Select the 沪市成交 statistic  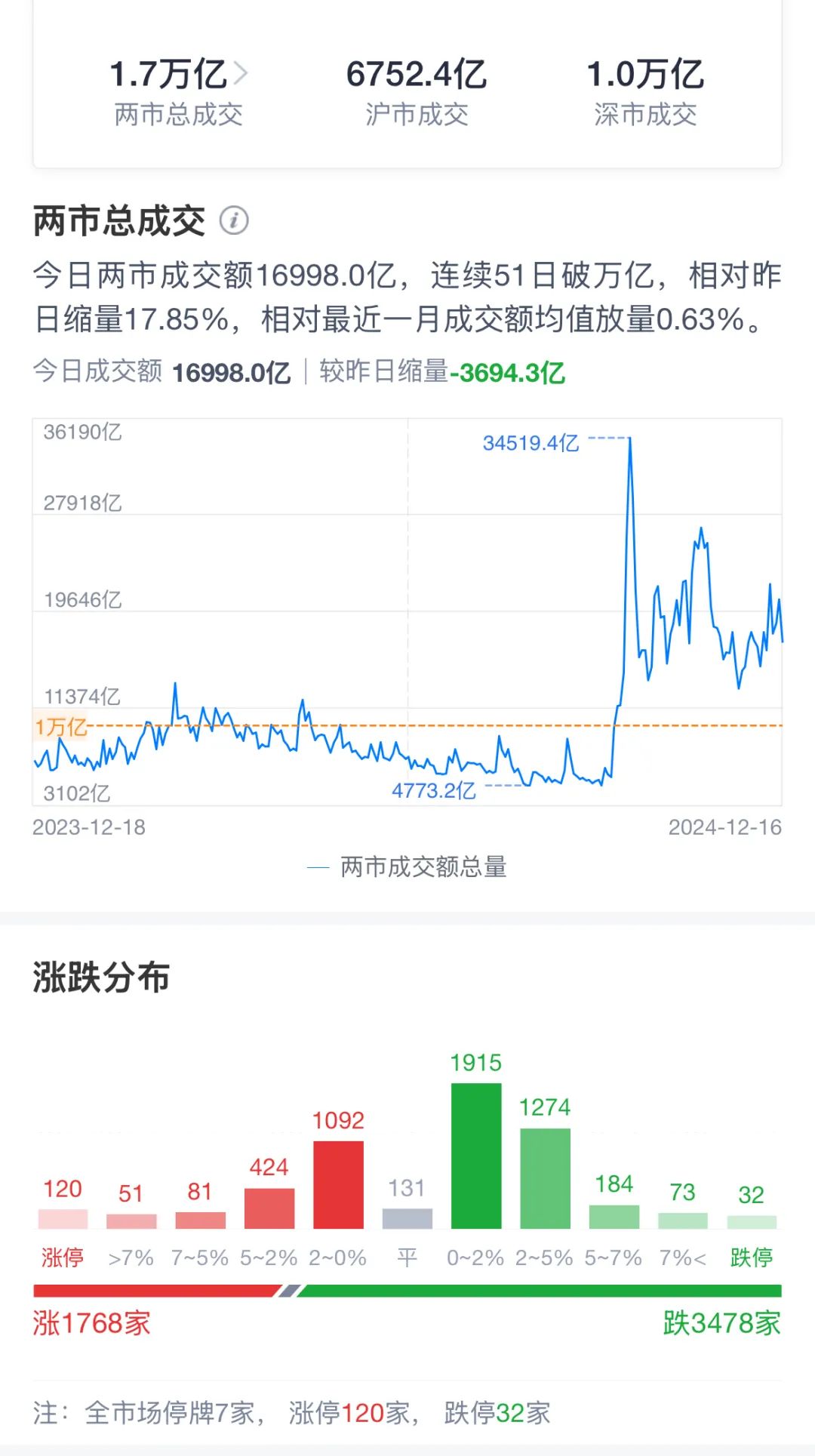click(x=417, y=91)
